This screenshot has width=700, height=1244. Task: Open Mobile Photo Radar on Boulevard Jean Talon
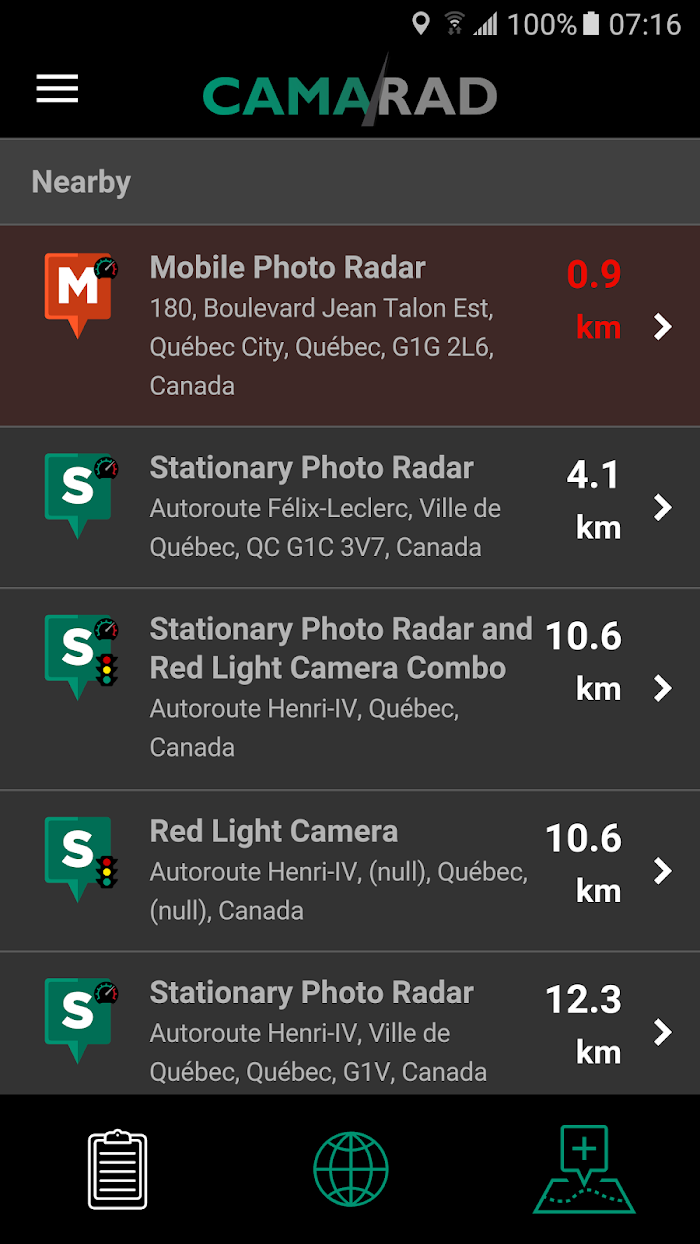350,326
